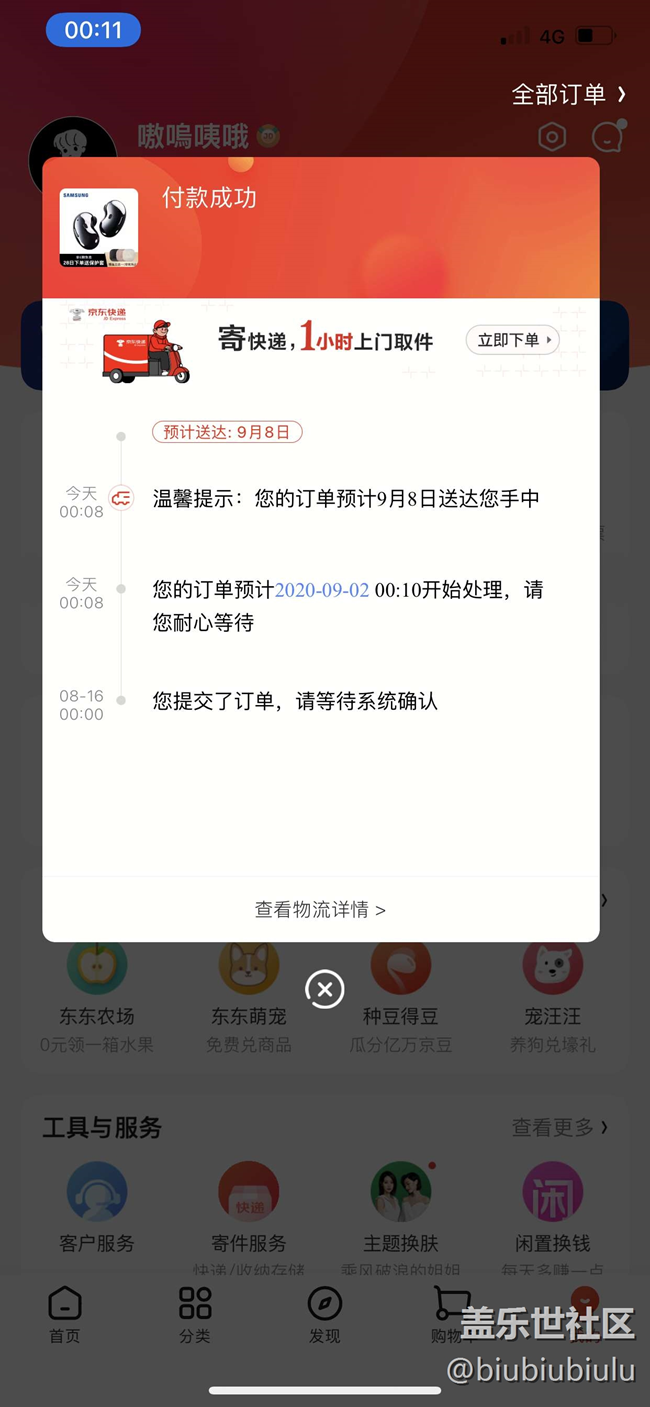Switch to the 发现 tab
The height and width of the screenshot is (1407, 650).
pos(325,1314)
